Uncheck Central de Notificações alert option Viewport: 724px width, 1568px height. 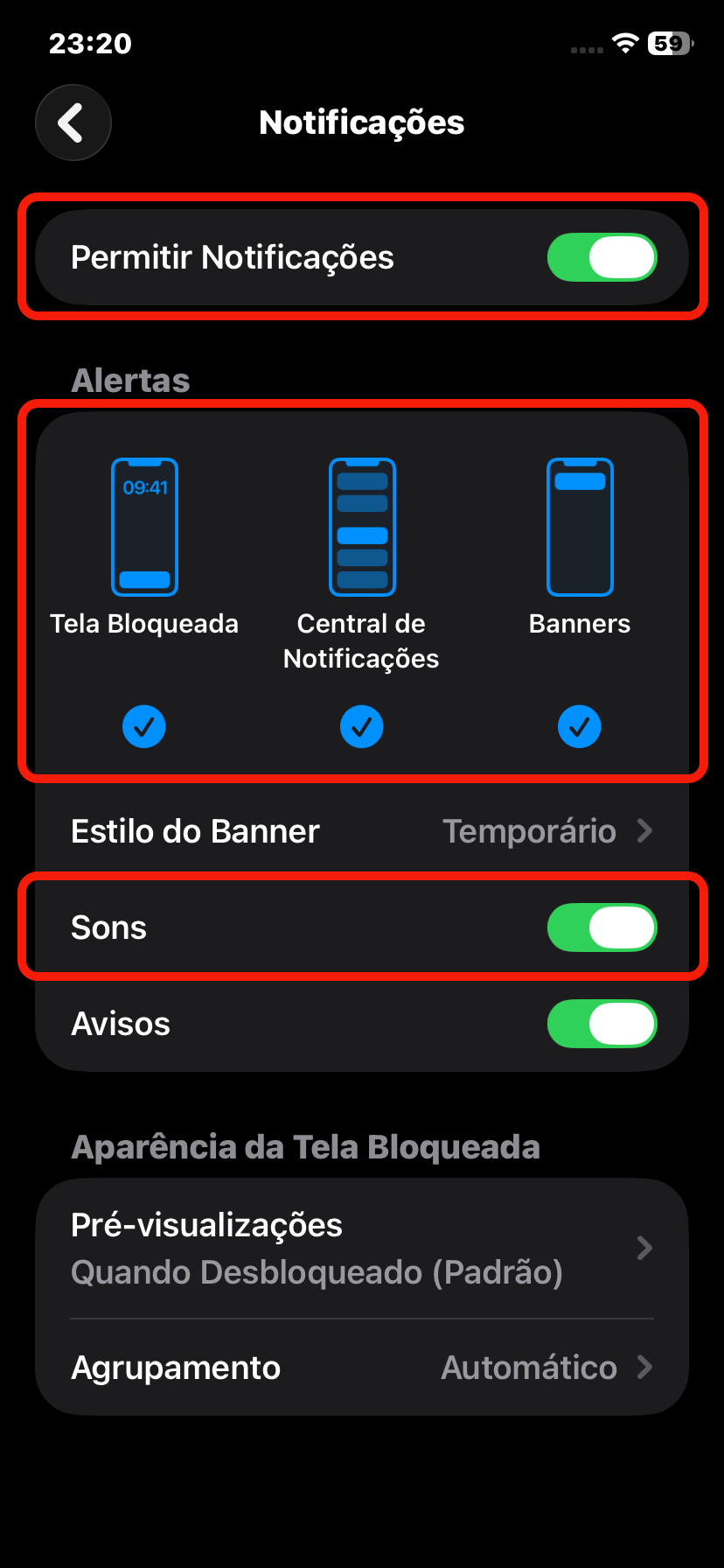361,726
